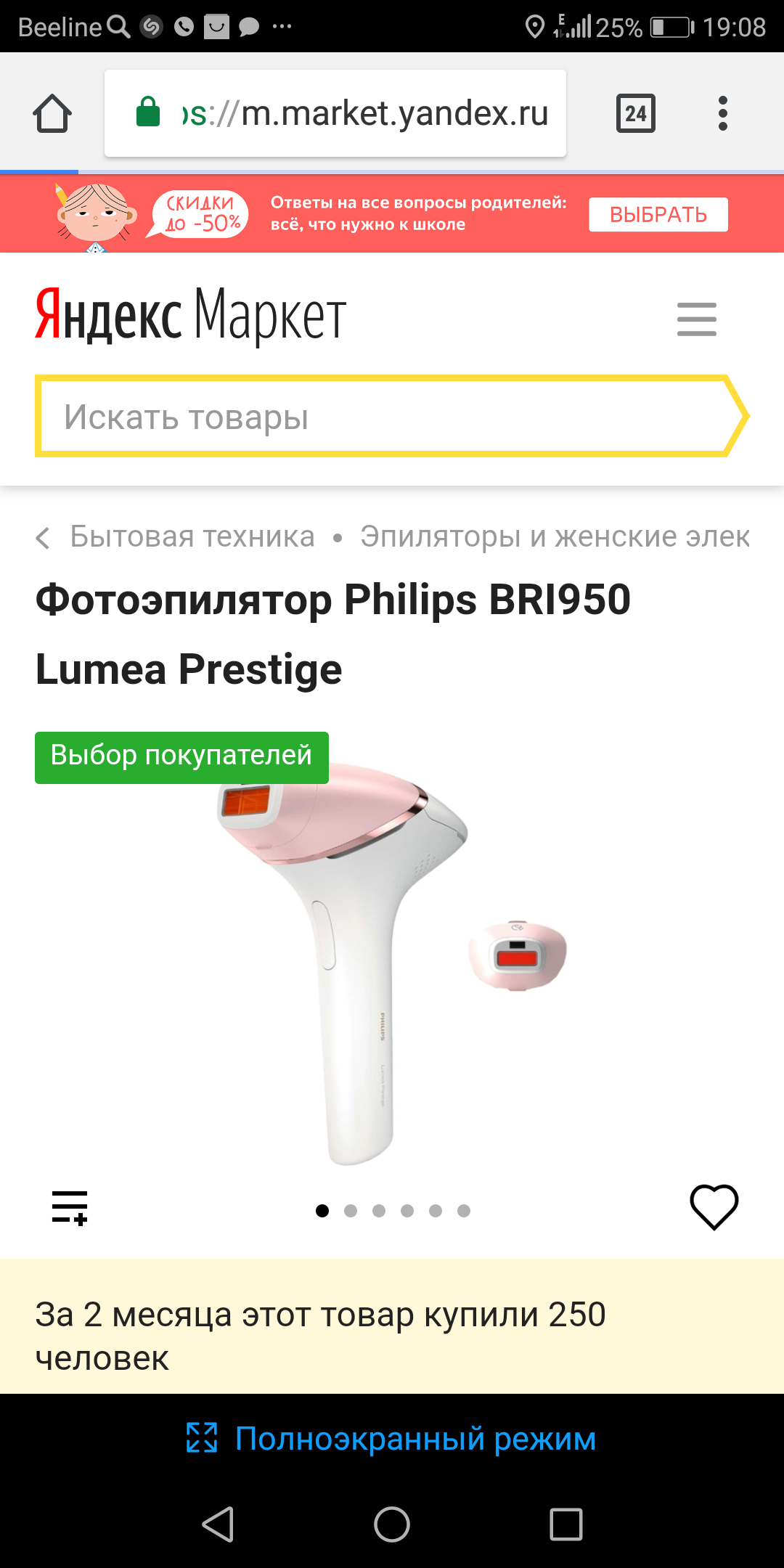Open the hamburger menu of Яндекс Маркет
784x1568 pixels.
point(697,319)
